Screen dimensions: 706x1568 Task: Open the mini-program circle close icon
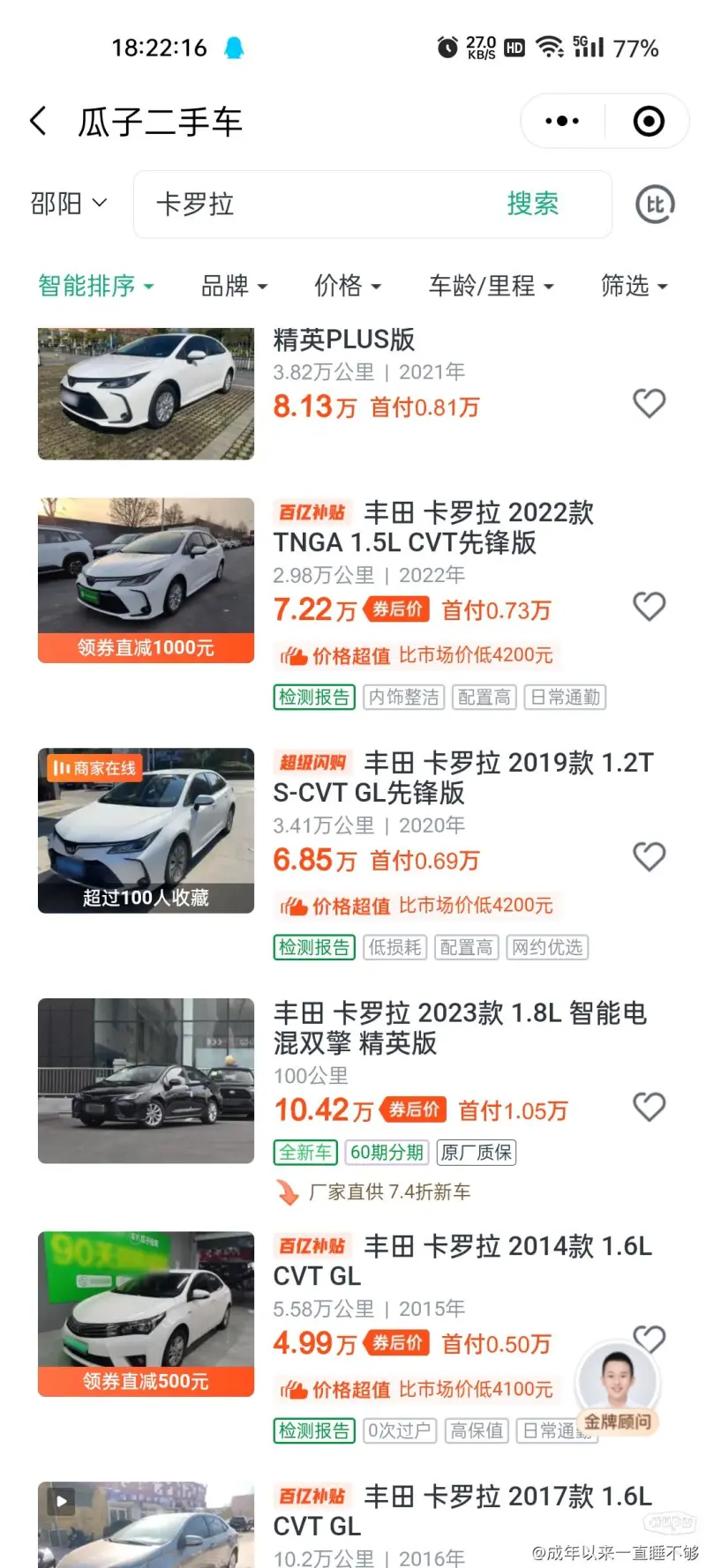647,121
